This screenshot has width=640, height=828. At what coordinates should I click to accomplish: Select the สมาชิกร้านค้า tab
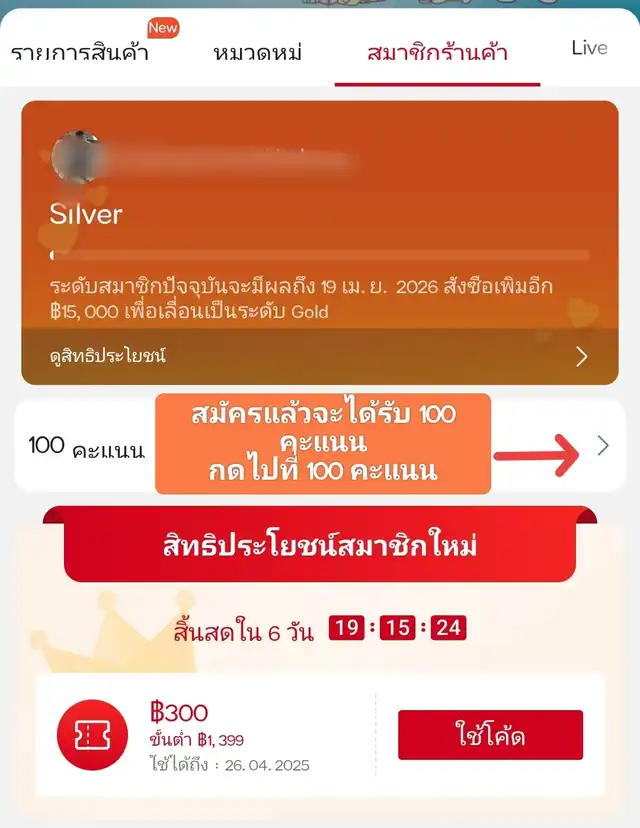click(x=437, y=52)
